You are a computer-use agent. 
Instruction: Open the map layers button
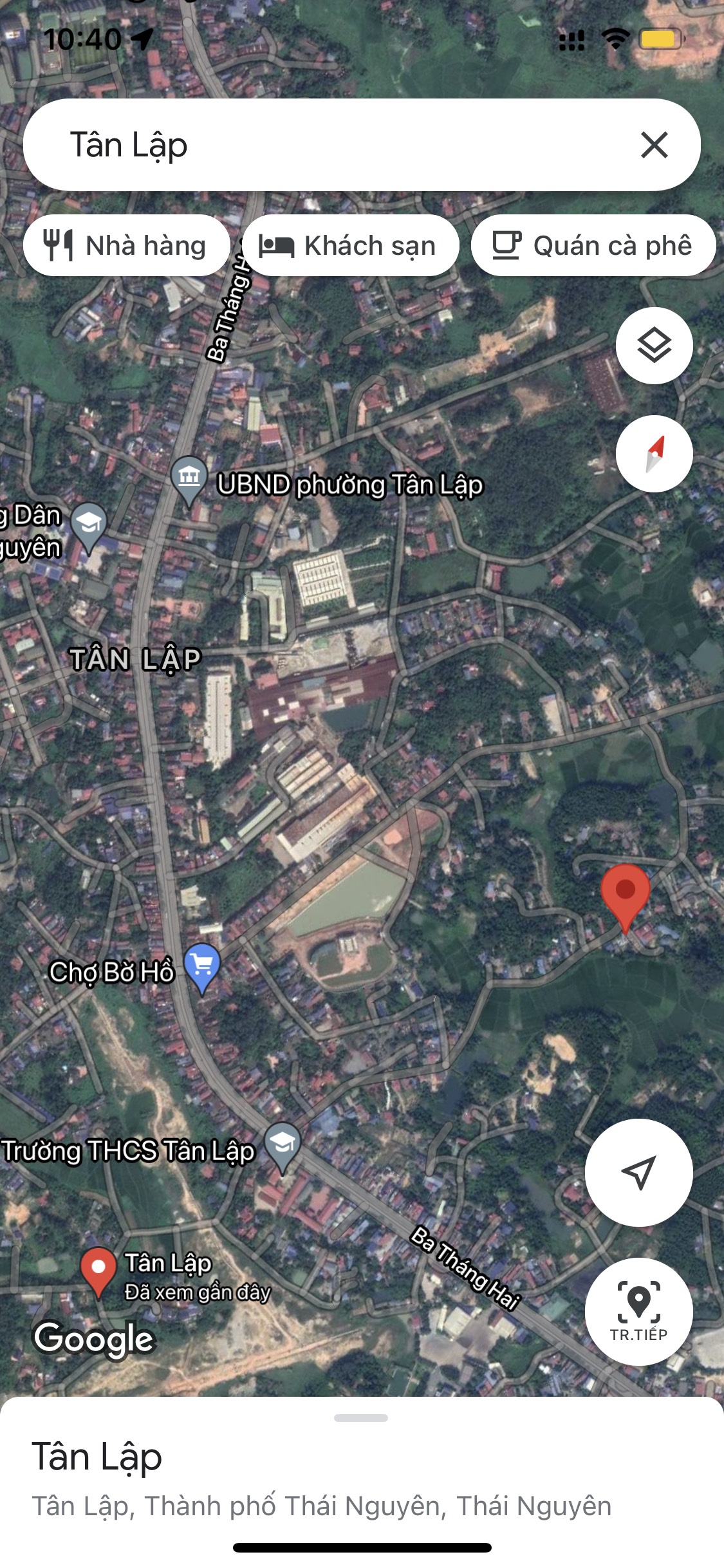pyautogui.click(x=654, y=346)
